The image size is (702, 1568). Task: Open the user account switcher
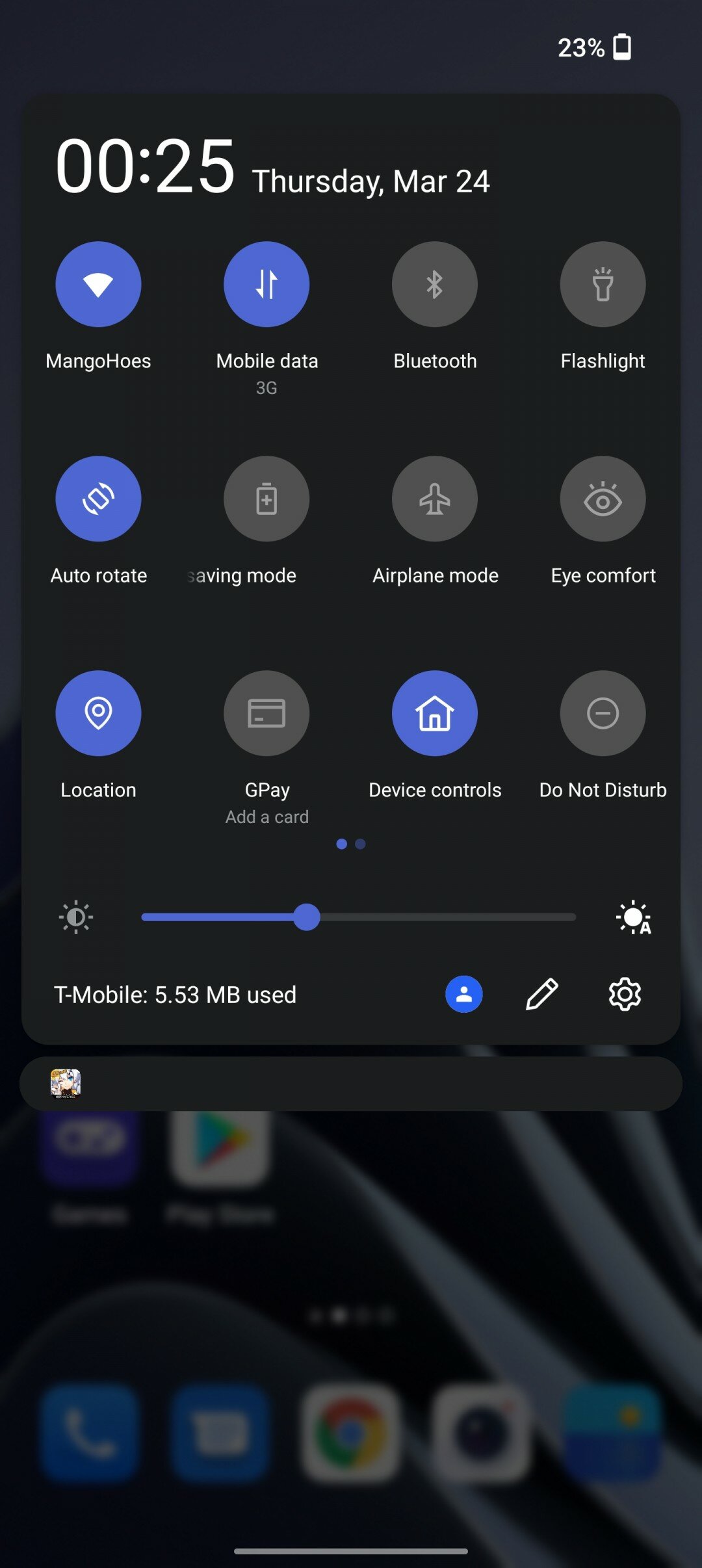tap(464, 994)
